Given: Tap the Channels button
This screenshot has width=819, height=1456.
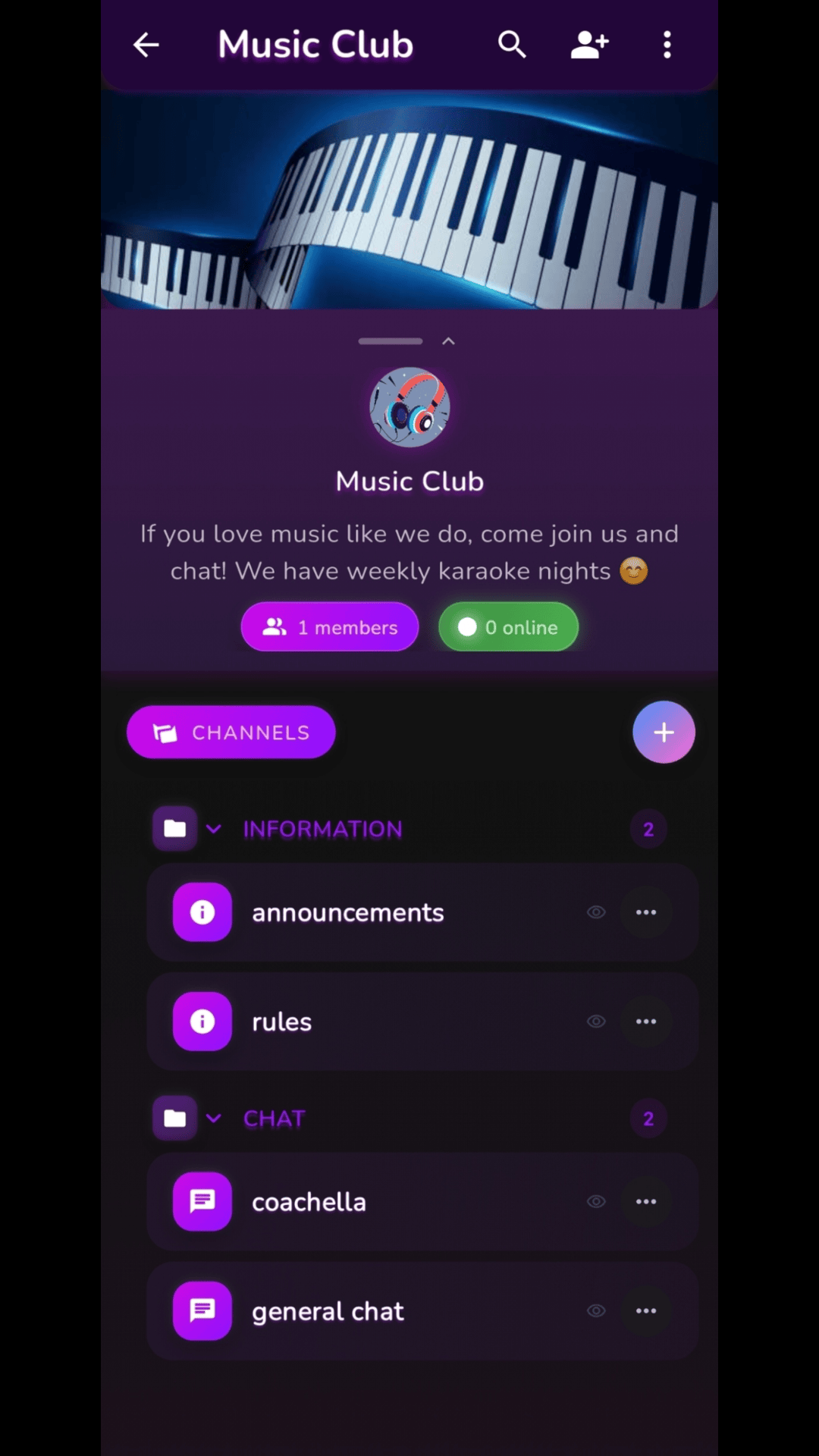Looking at the screenshot, I should [x=231, y=733].
